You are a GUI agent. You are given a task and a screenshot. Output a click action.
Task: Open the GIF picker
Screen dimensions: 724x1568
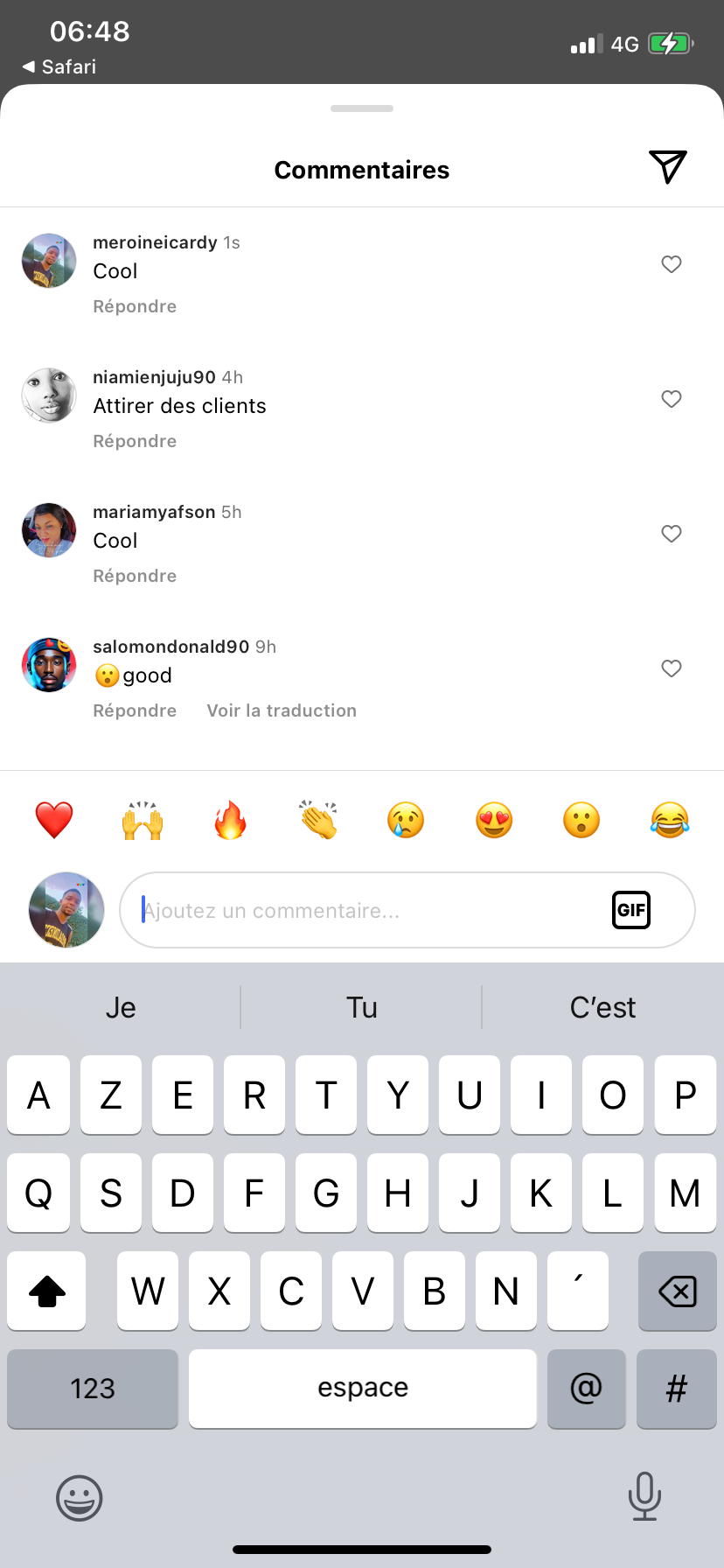(631, 910)
